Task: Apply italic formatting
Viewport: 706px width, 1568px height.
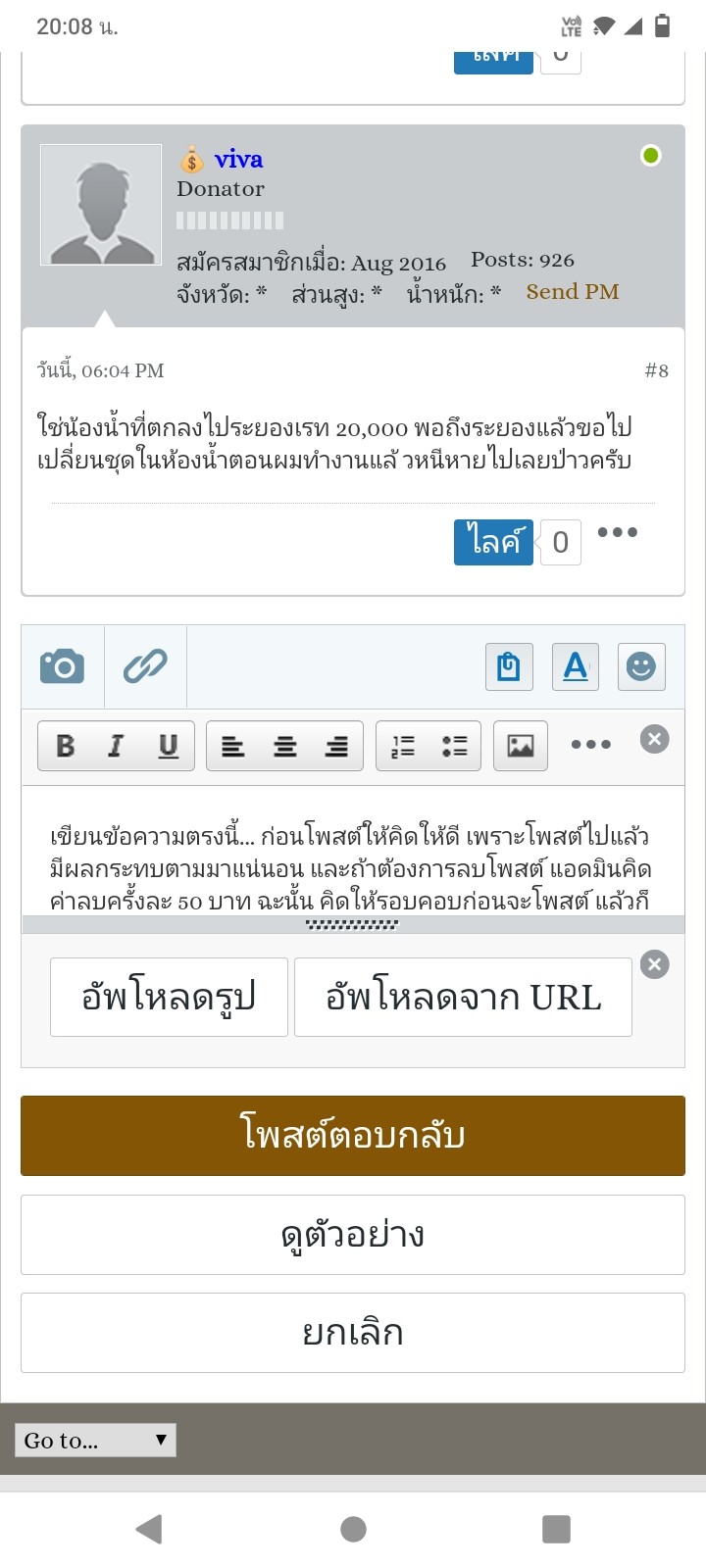Action: click(116, 746)
